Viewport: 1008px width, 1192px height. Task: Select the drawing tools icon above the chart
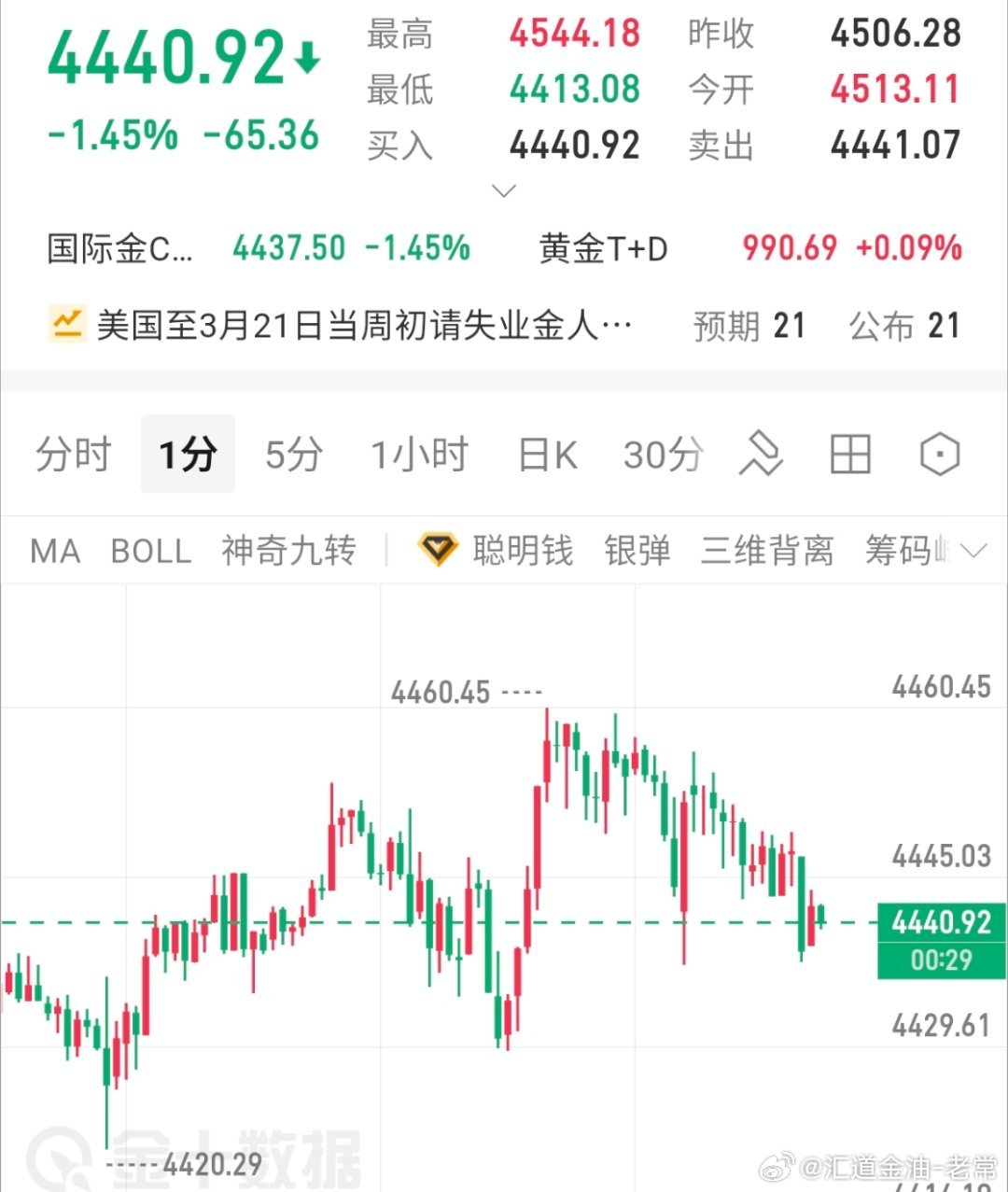[x=759, y=455]
